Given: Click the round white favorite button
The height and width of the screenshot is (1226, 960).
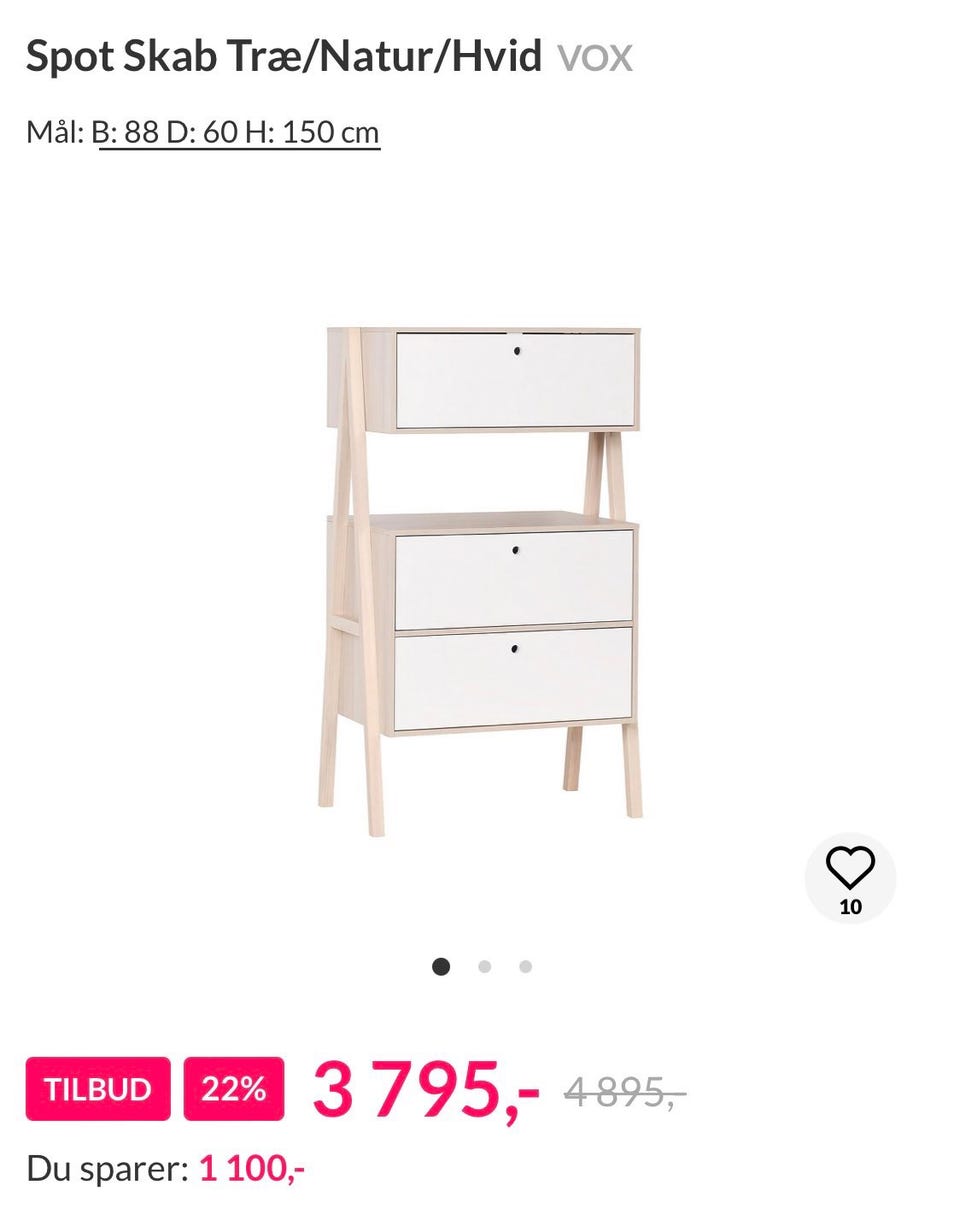Looking at the screenshot, I should click(x=851, y=876).
